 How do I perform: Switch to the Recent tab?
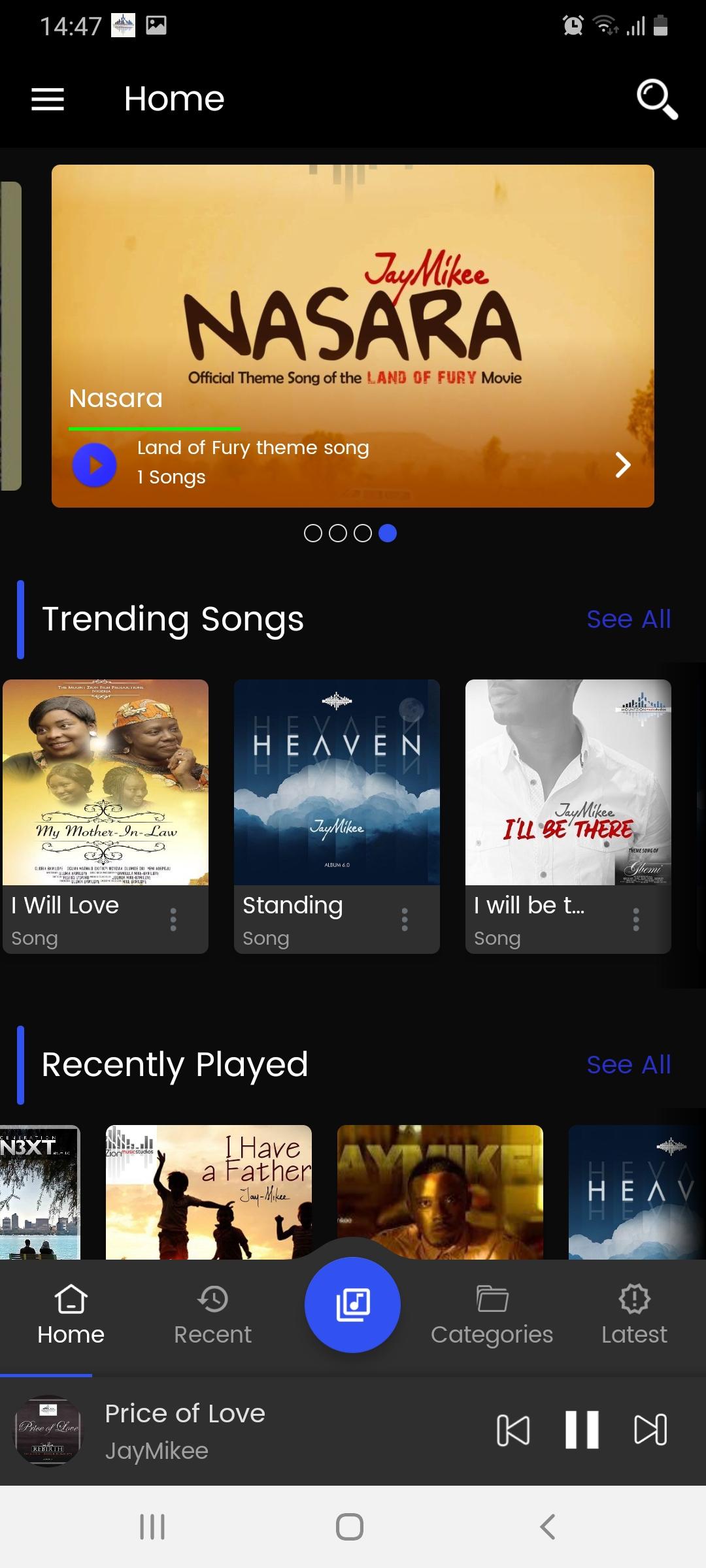212,1315
